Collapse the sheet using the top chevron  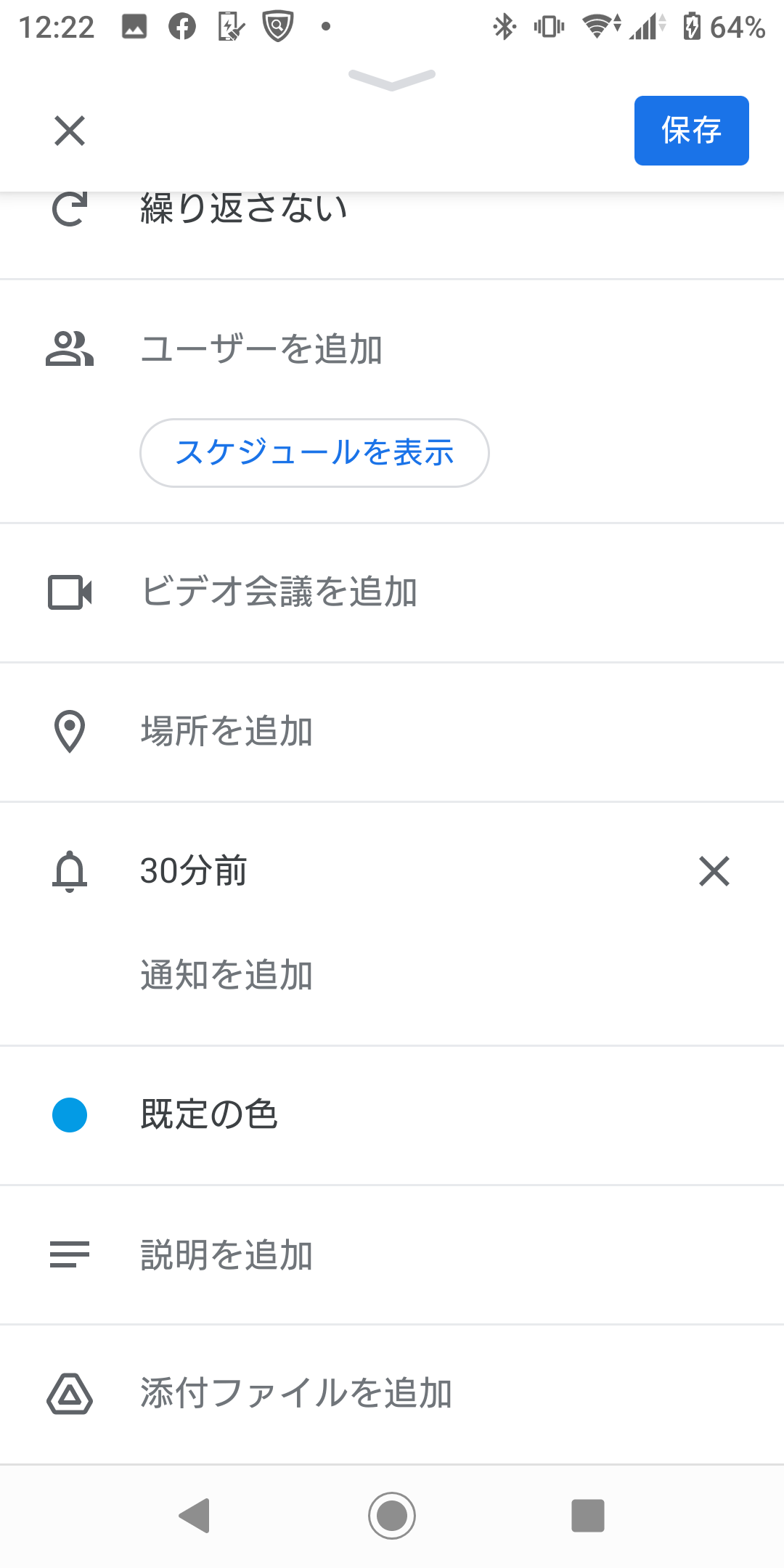[392, 80]
